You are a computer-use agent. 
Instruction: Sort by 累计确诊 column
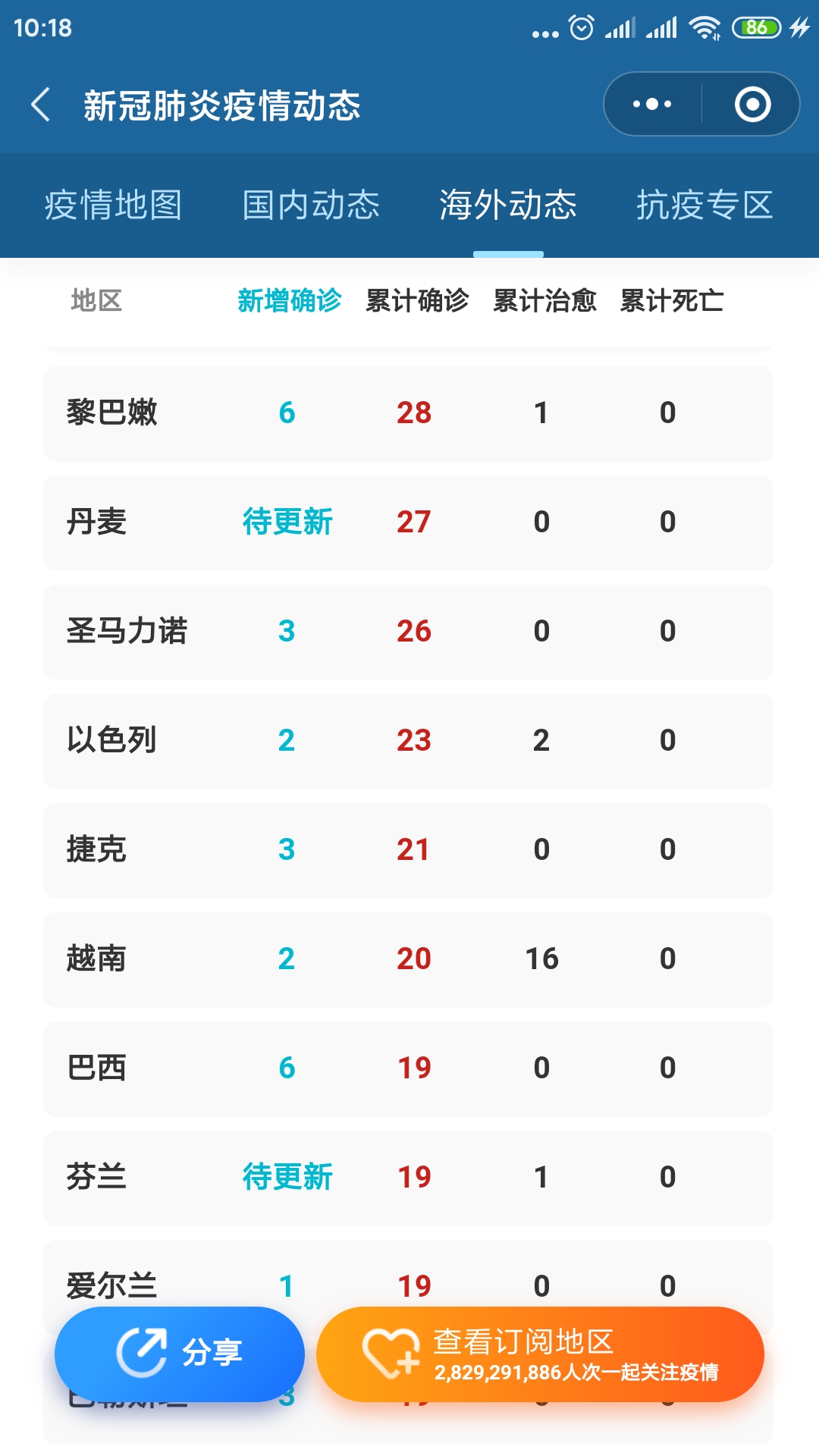click(x=417, y=301)
